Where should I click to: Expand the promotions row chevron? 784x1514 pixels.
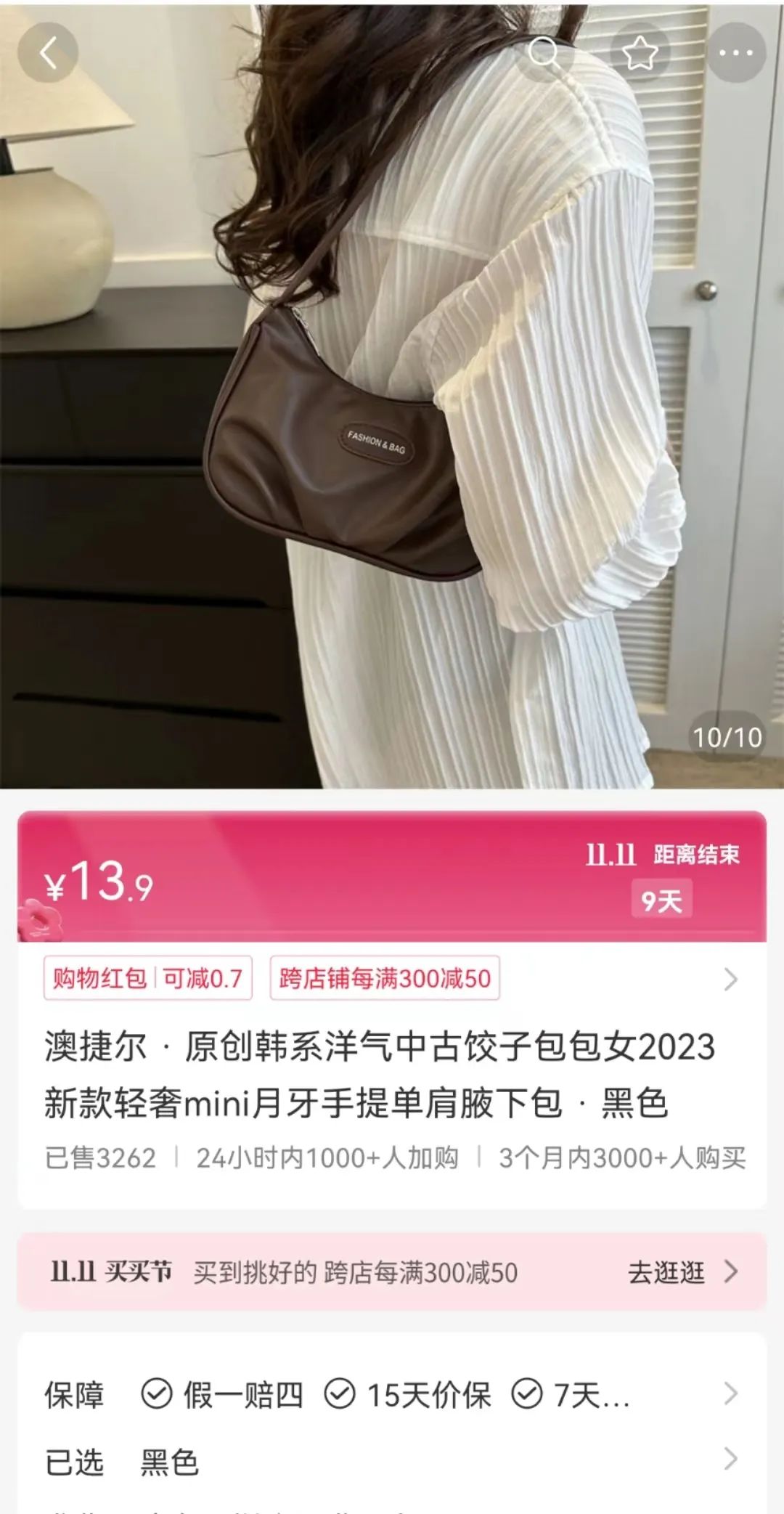tap(731, 980)
